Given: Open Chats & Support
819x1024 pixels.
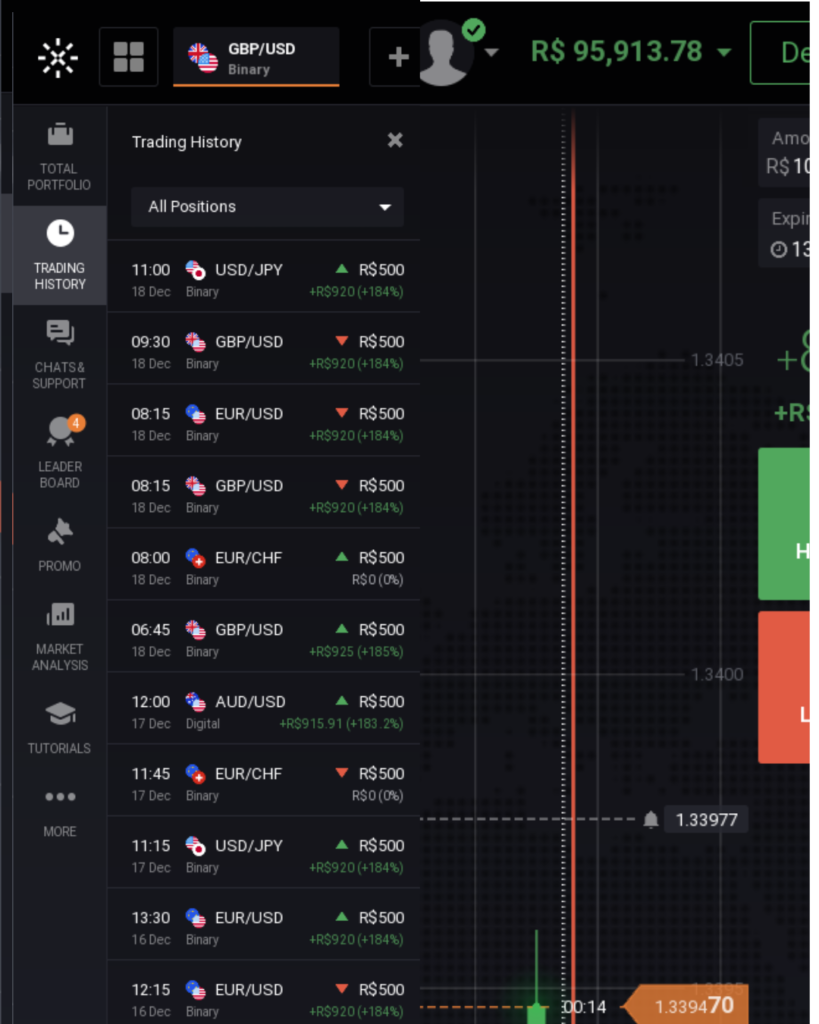Looking at the screenshot, I should tap(59, 355).
